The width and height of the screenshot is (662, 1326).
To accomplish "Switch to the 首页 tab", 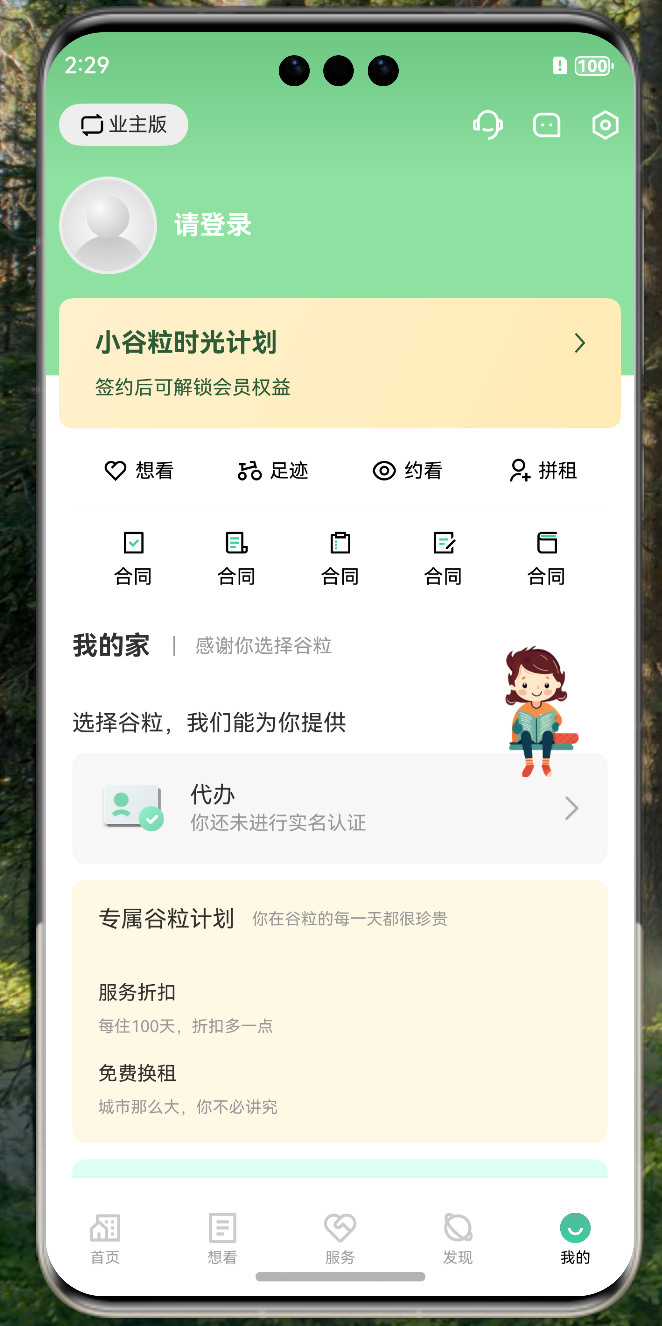I will click(105, 1239).
